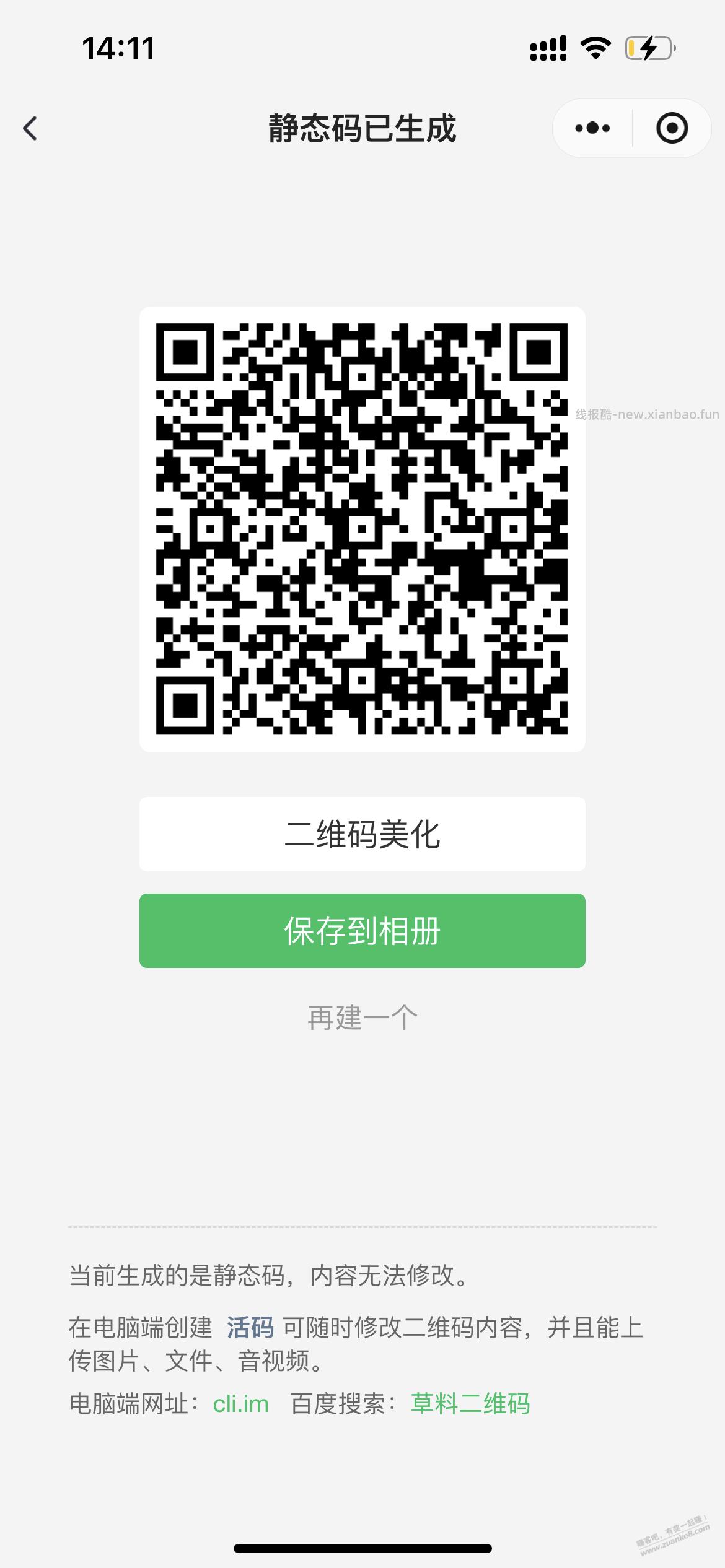Tap the 二维码美化 beautify button
This screenshot has width=725, height=1568.
point(362,834)
